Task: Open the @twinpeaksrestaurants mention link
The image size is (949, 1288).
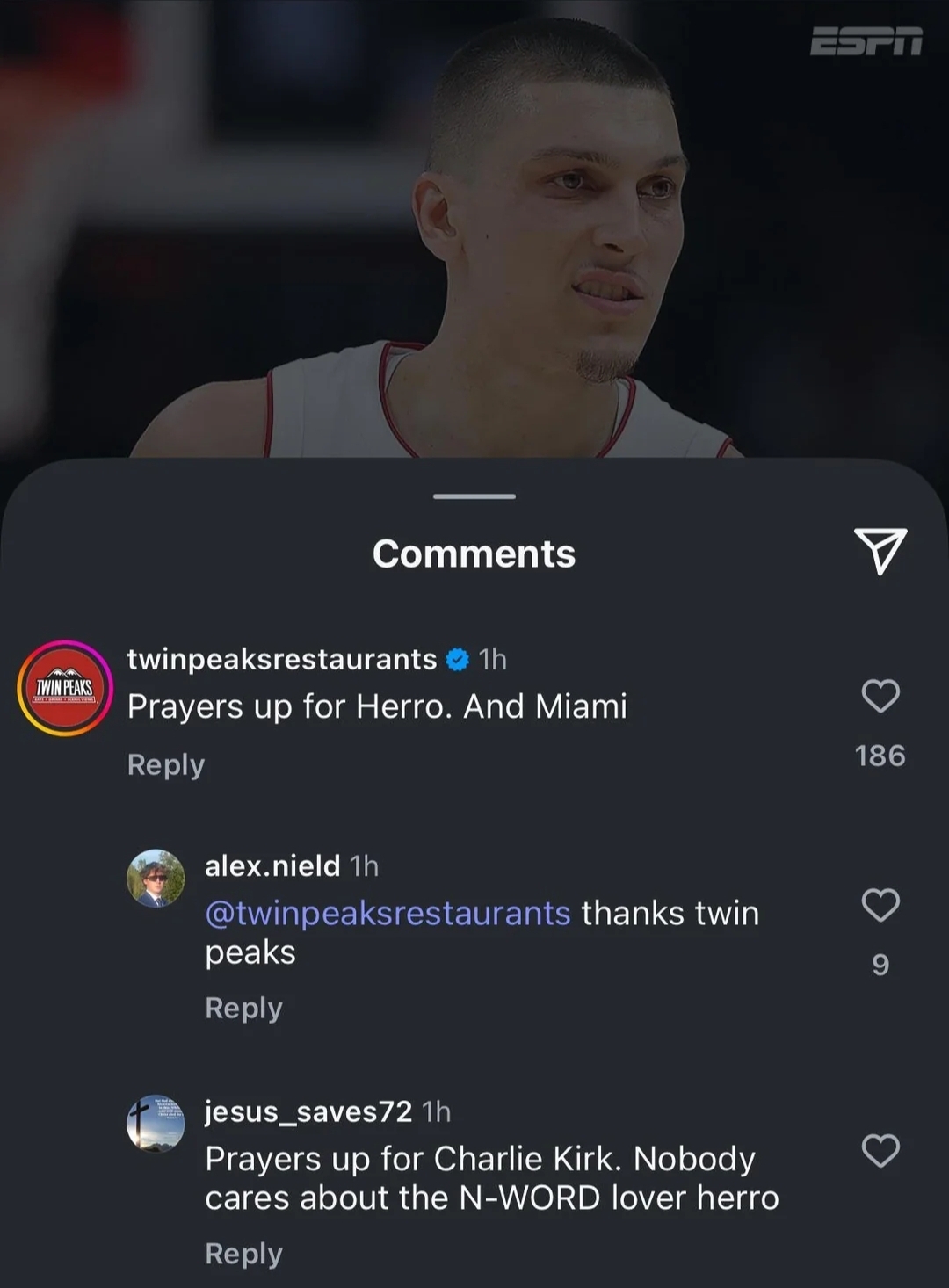Action: point(388,913)
